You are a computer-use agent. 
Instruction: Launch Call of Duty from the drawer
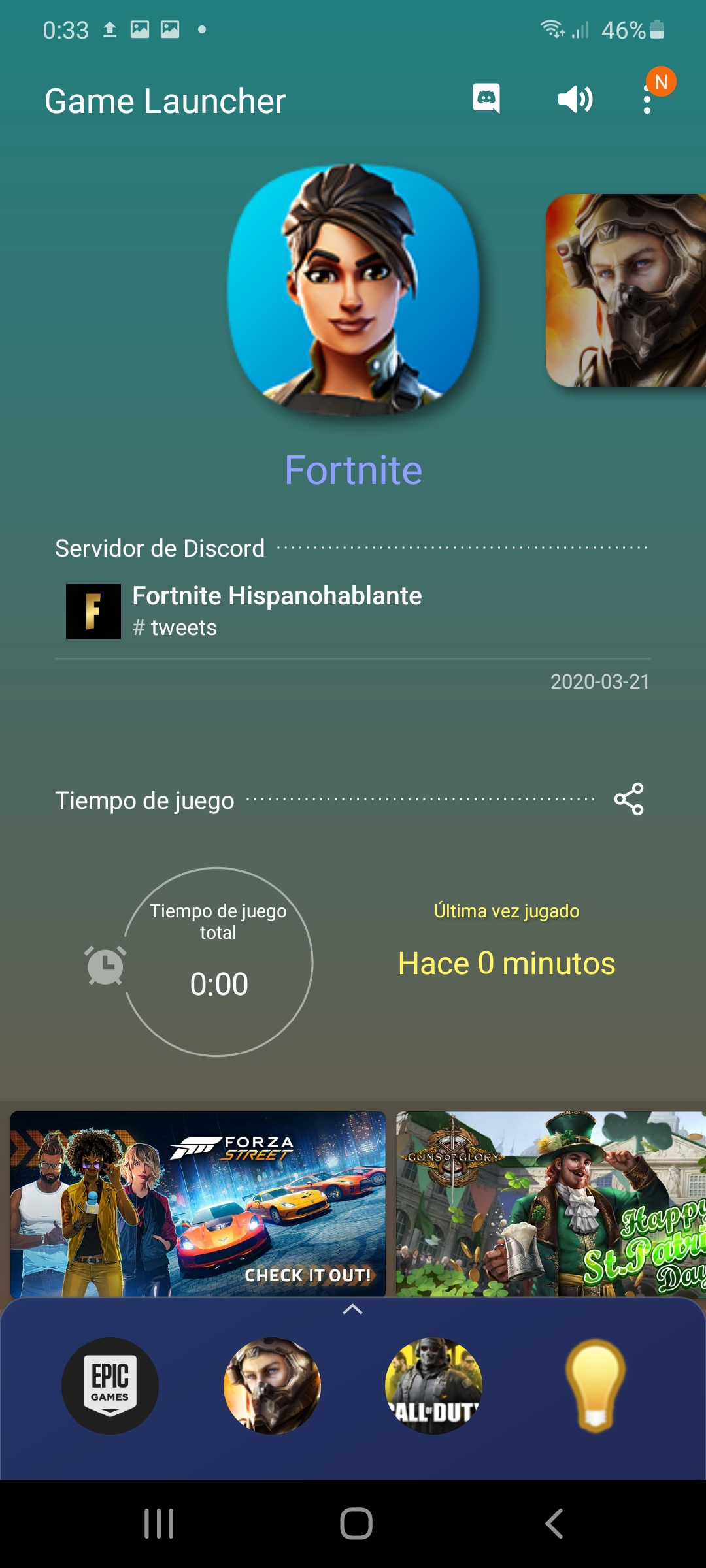point(433,1386)
